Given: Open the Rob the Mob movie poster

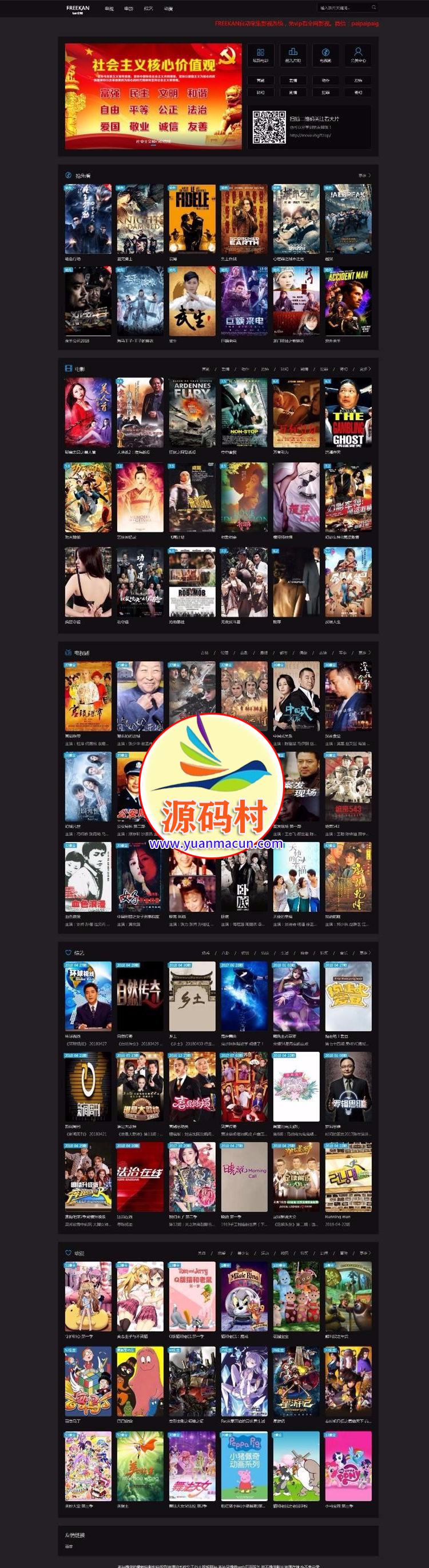Looking at the screenshot, I should 192,582.
